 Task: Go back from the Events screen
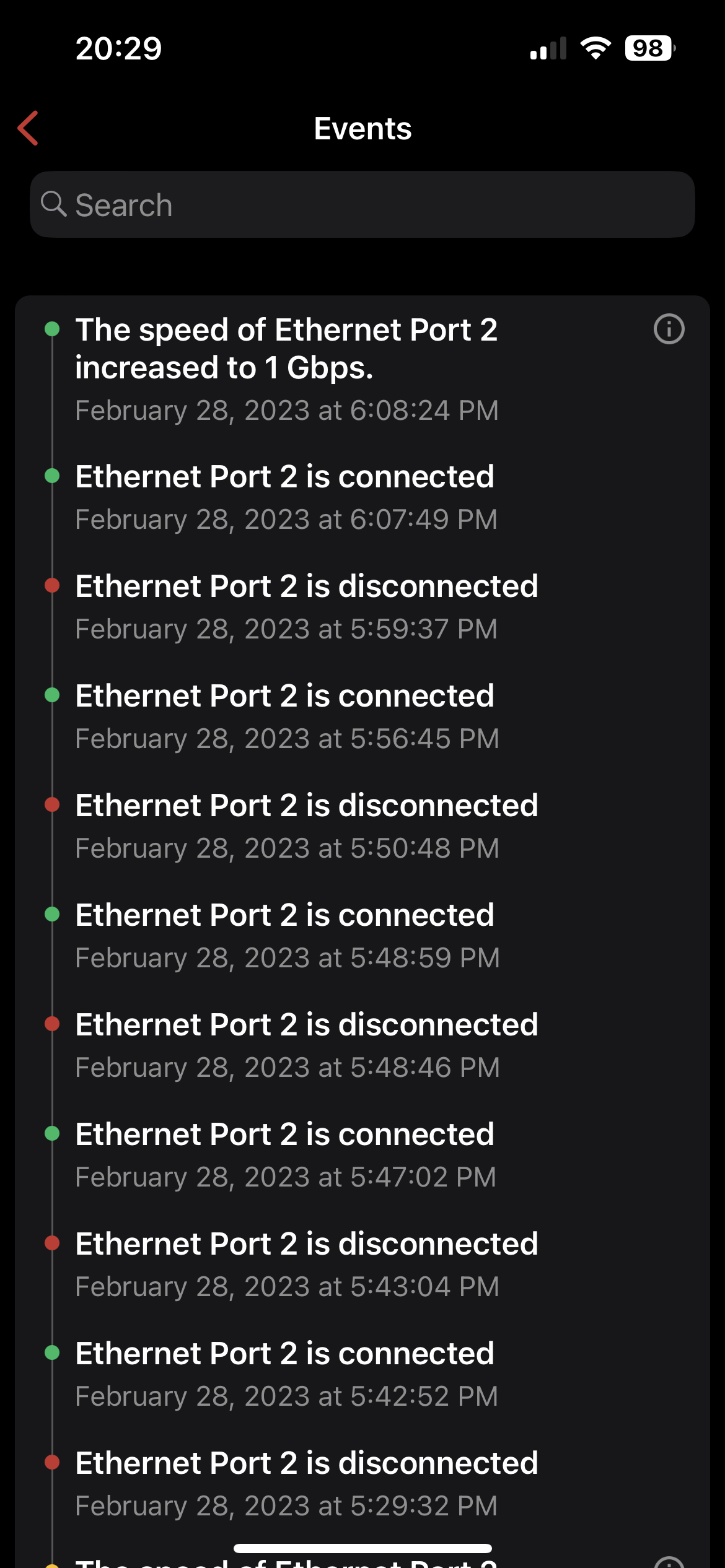pos(29,128)
